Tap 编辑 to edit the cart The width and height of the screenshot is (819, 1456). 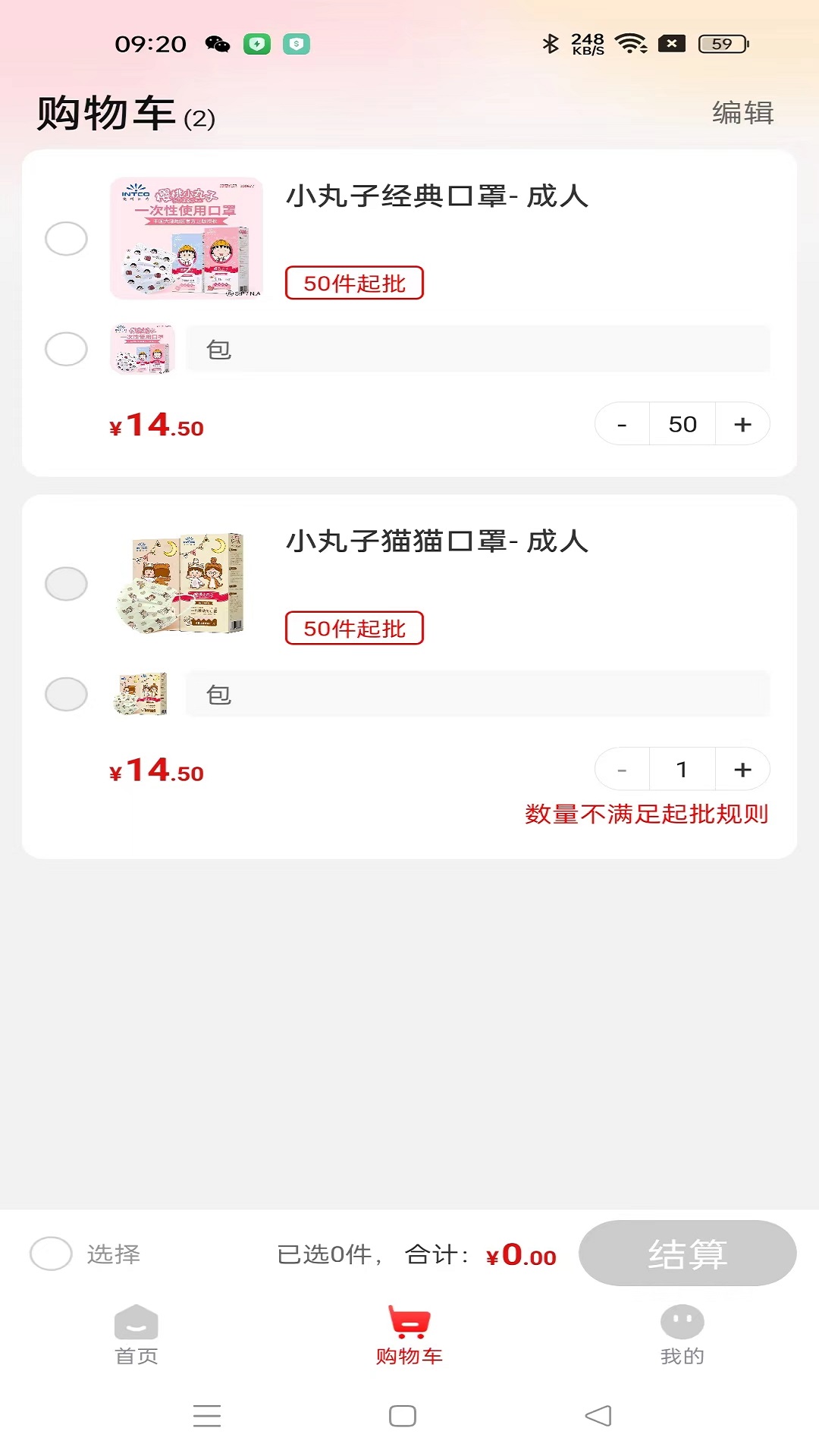[x=742, y=114]
